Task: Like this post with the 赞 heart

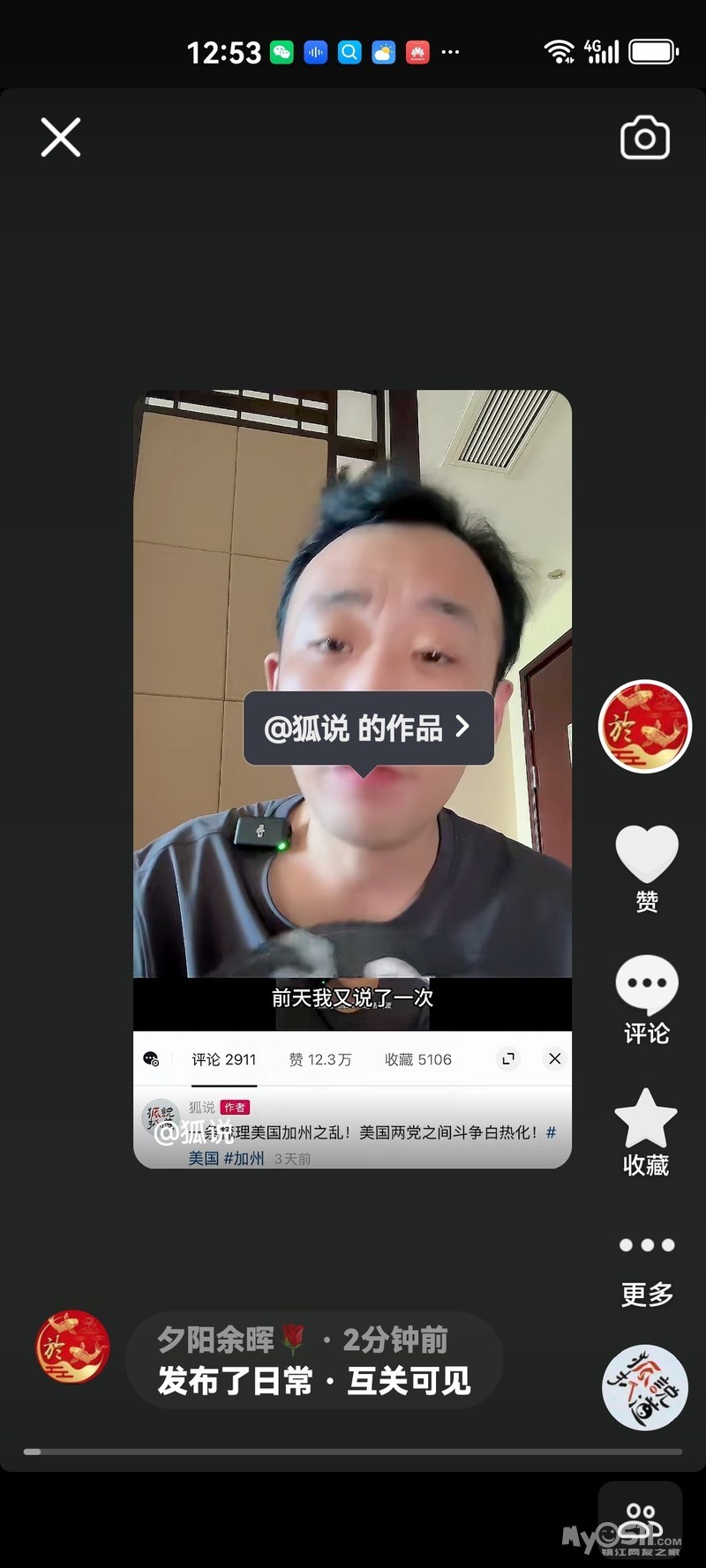Action: click(646, 854)
